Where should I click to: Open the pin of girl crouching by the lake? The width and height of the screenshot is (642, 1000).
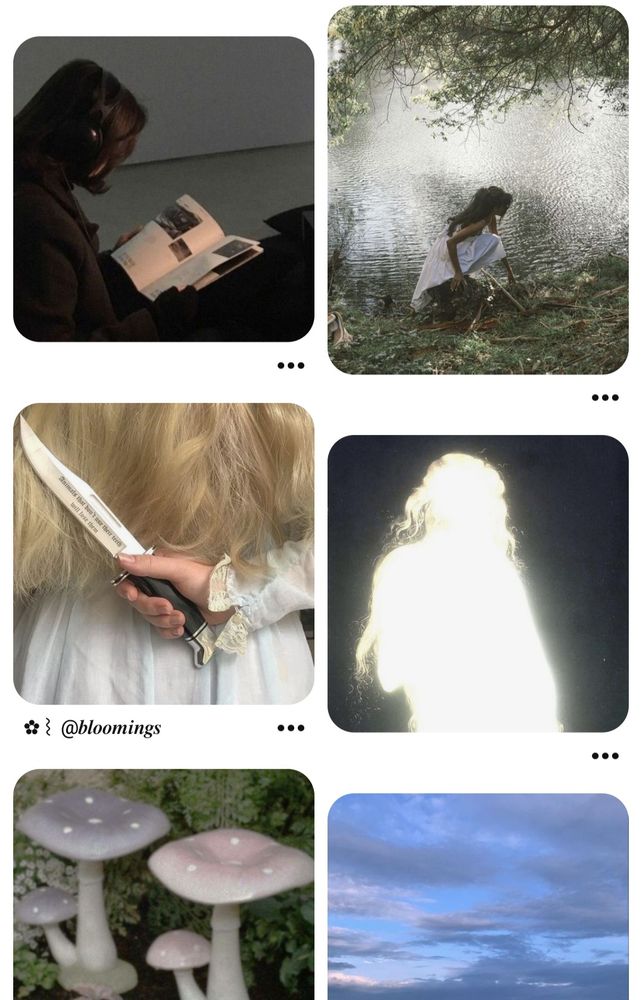[x=478, y=190]
